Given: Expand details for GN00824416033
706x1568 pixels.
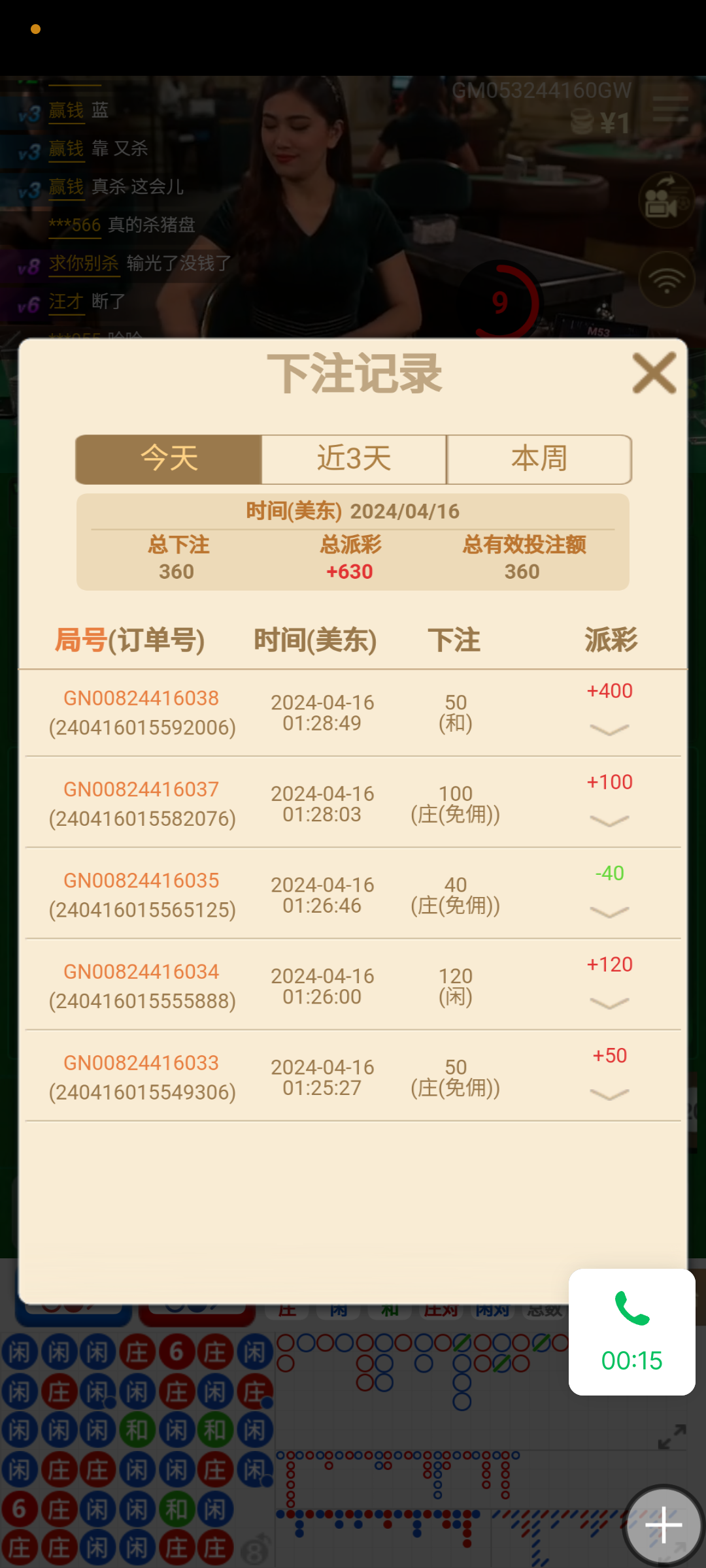Looking at the screenshot, I should [x=609, y=1094].
